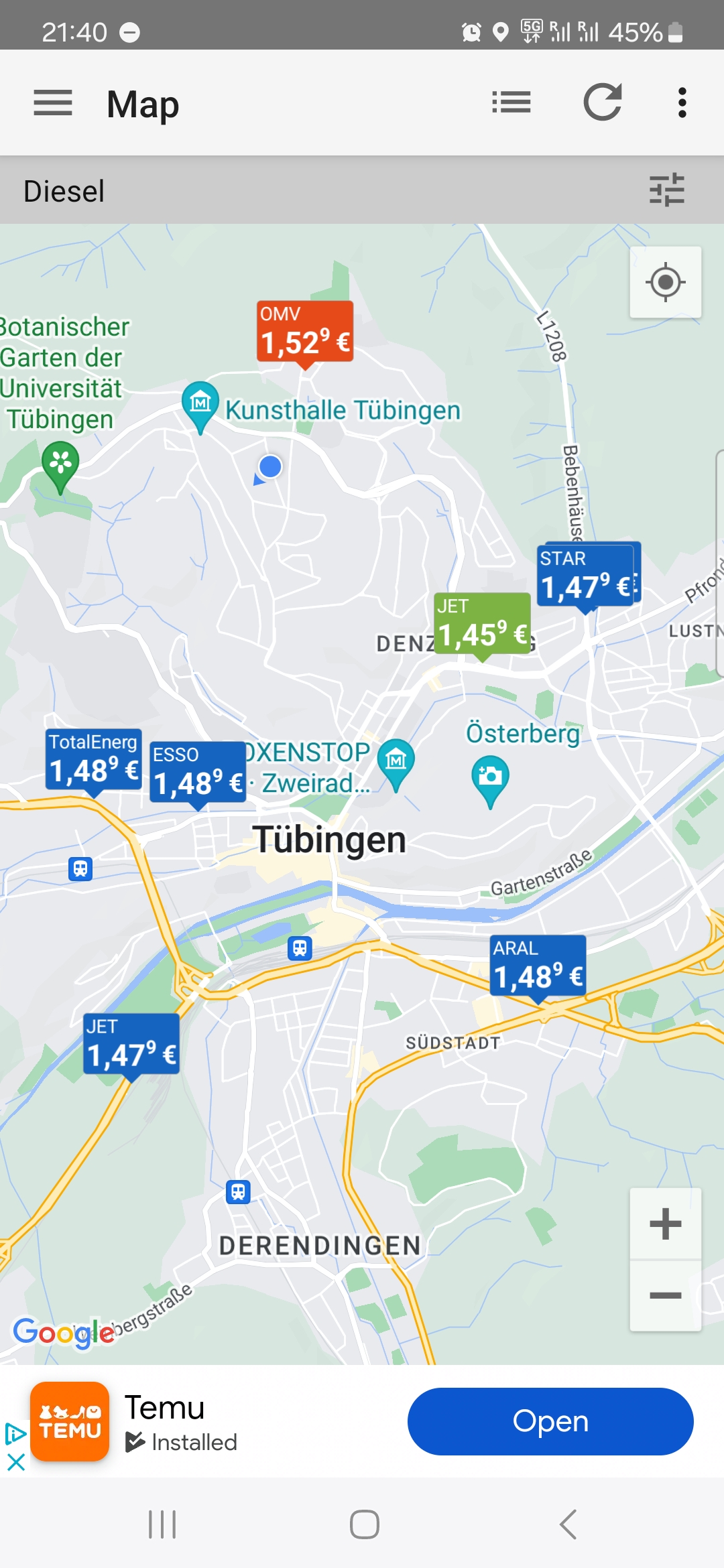Open the Diesel filter settings icon

click(666, 190)
